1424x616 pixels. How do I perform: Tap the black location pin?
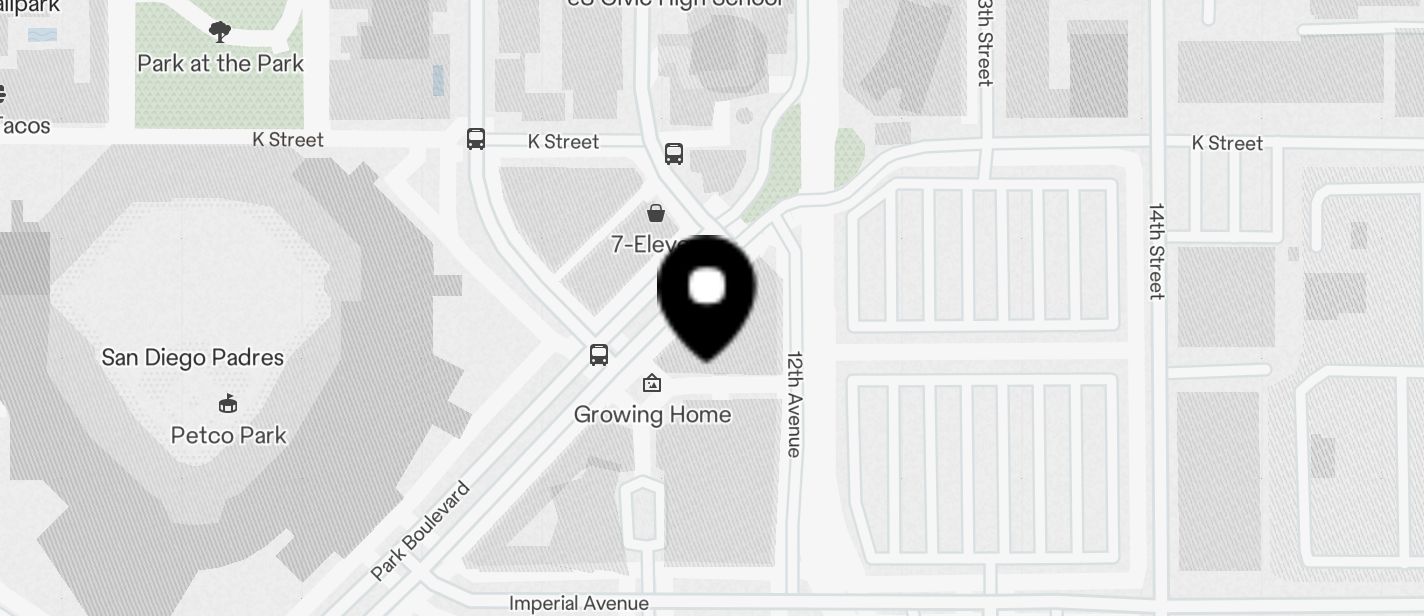point(706,294)
